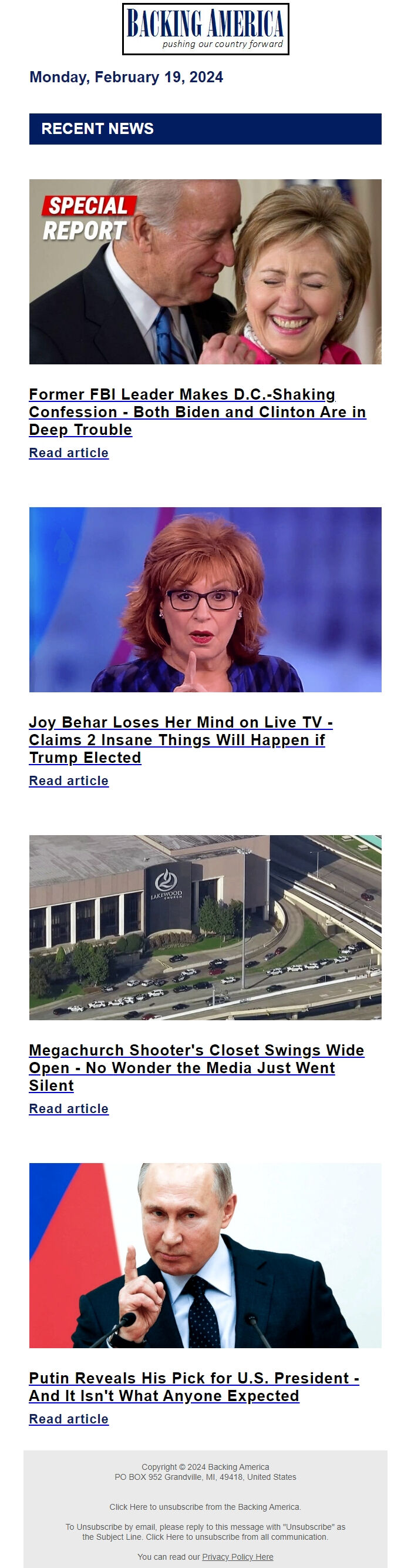This screenshot has width=411, height=1568.
Task: Tap Read article under Putin story
Action: (x=69, y=1419)
